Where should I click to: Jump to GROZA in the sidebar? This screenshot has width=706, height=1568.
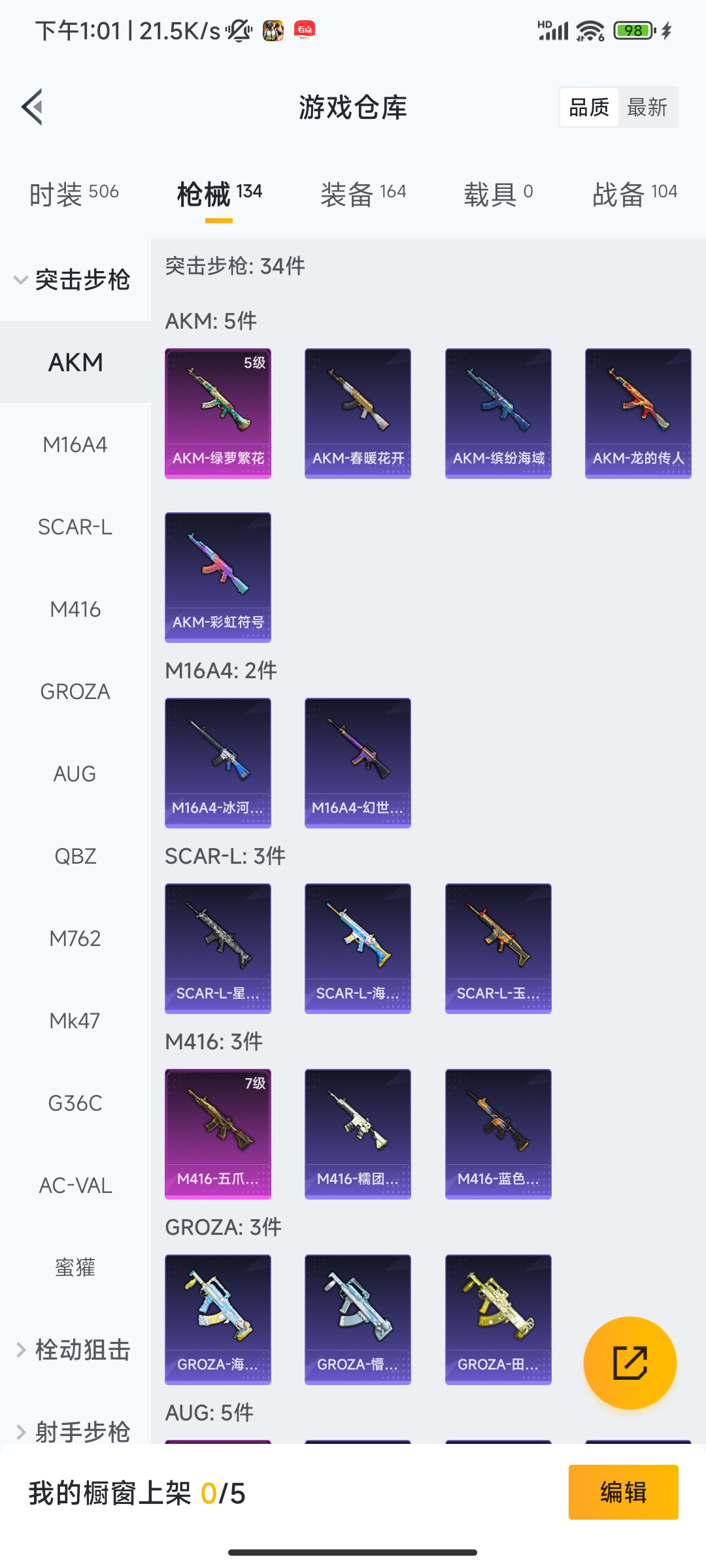pos(75,692)
